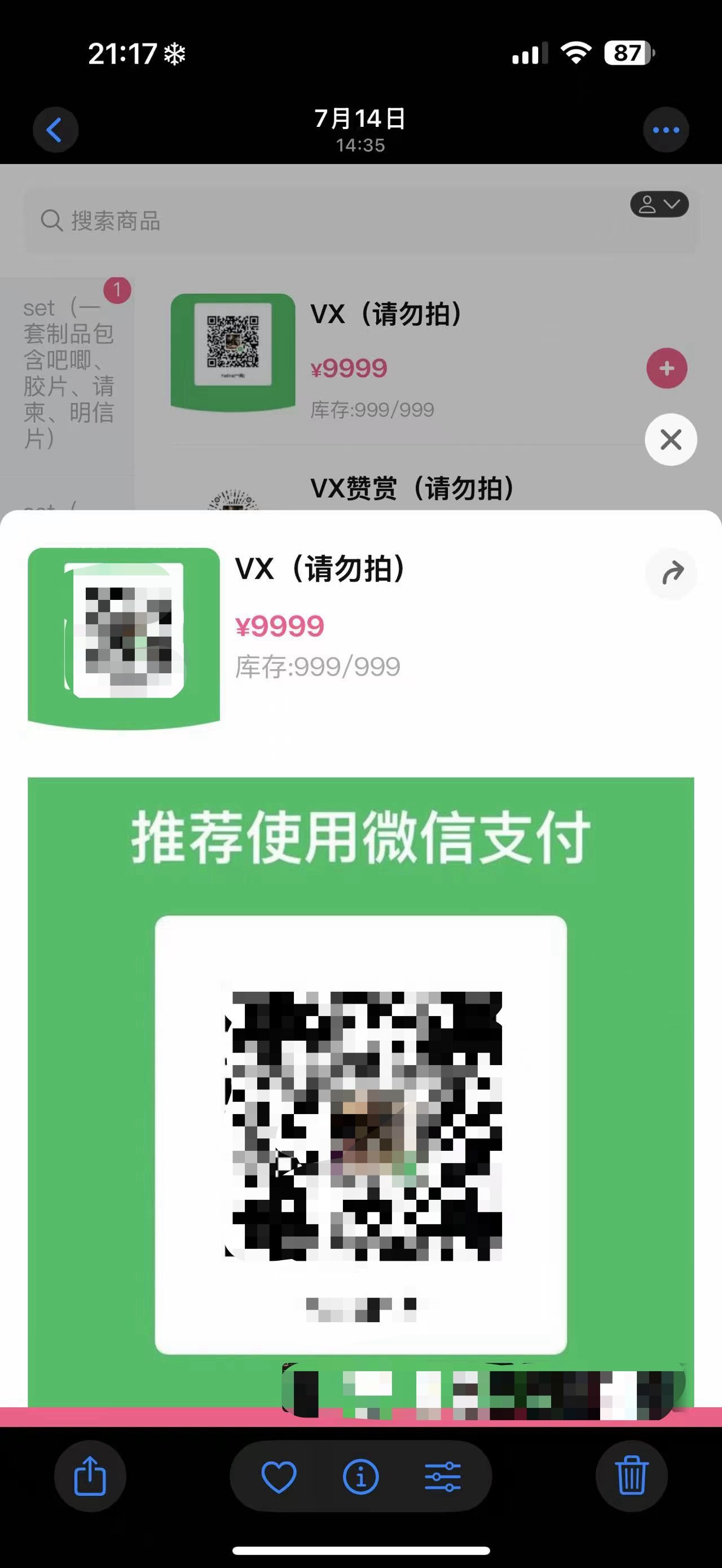
Task: Open the more options menu
Action: tap(666, 130)
